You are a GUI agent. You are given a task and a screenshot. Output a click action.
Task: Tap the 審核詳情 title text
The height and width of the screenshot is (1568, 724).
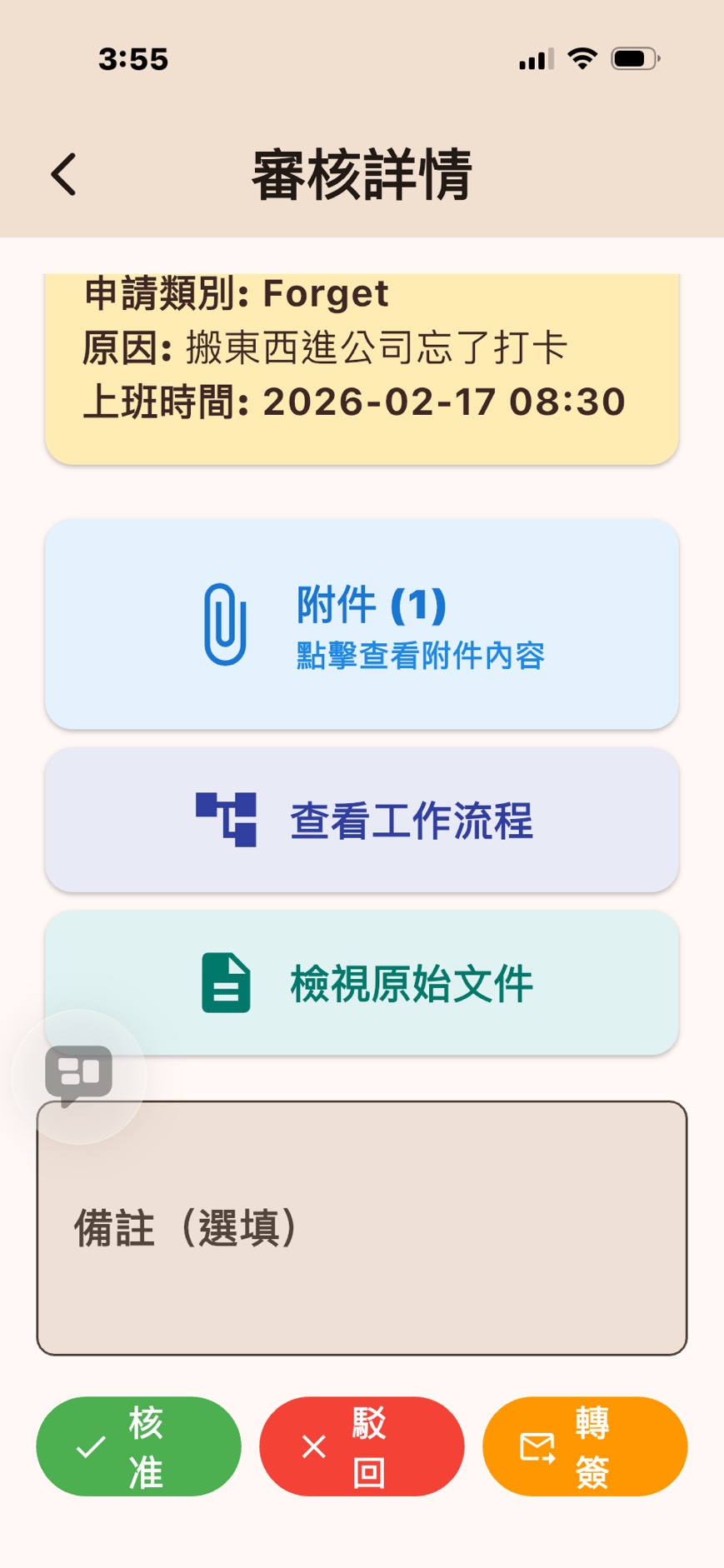pos(362,175)
